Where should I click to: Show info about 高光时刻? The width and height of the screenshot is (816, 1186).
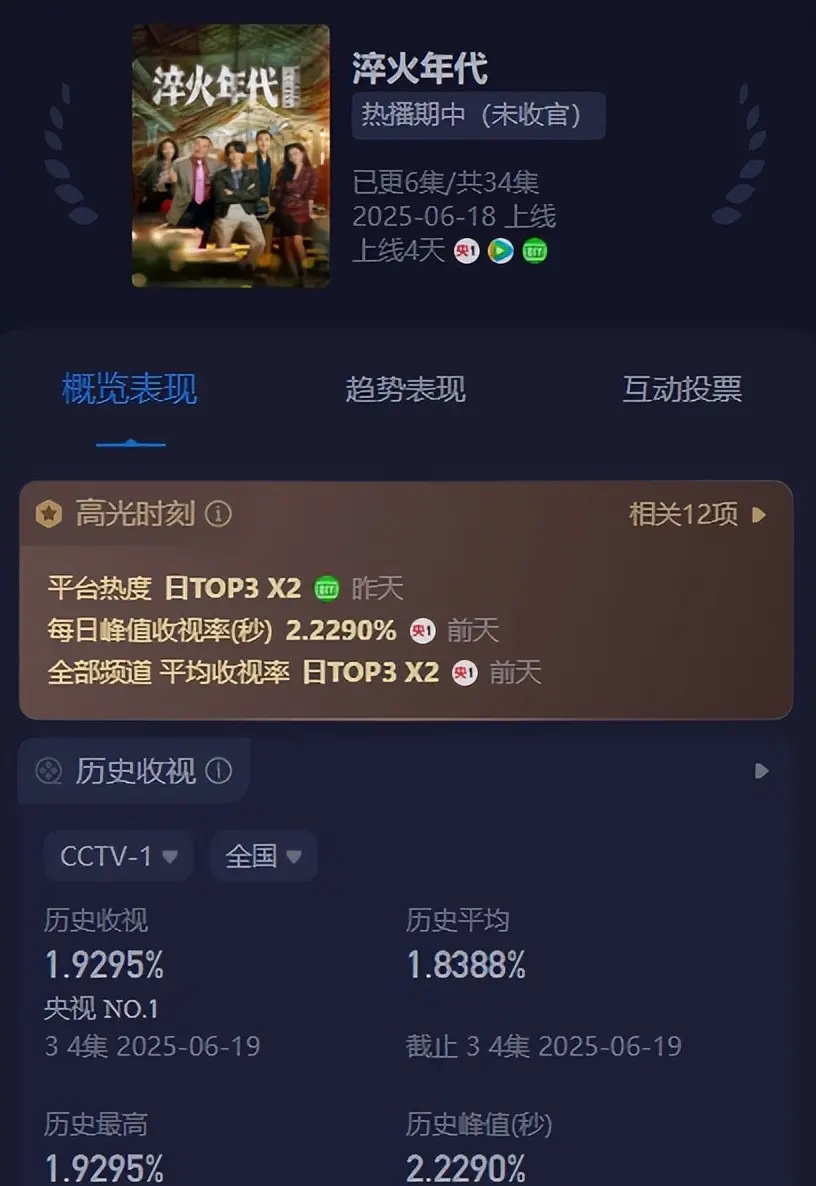pyautogui.click(x=218, y=514)
